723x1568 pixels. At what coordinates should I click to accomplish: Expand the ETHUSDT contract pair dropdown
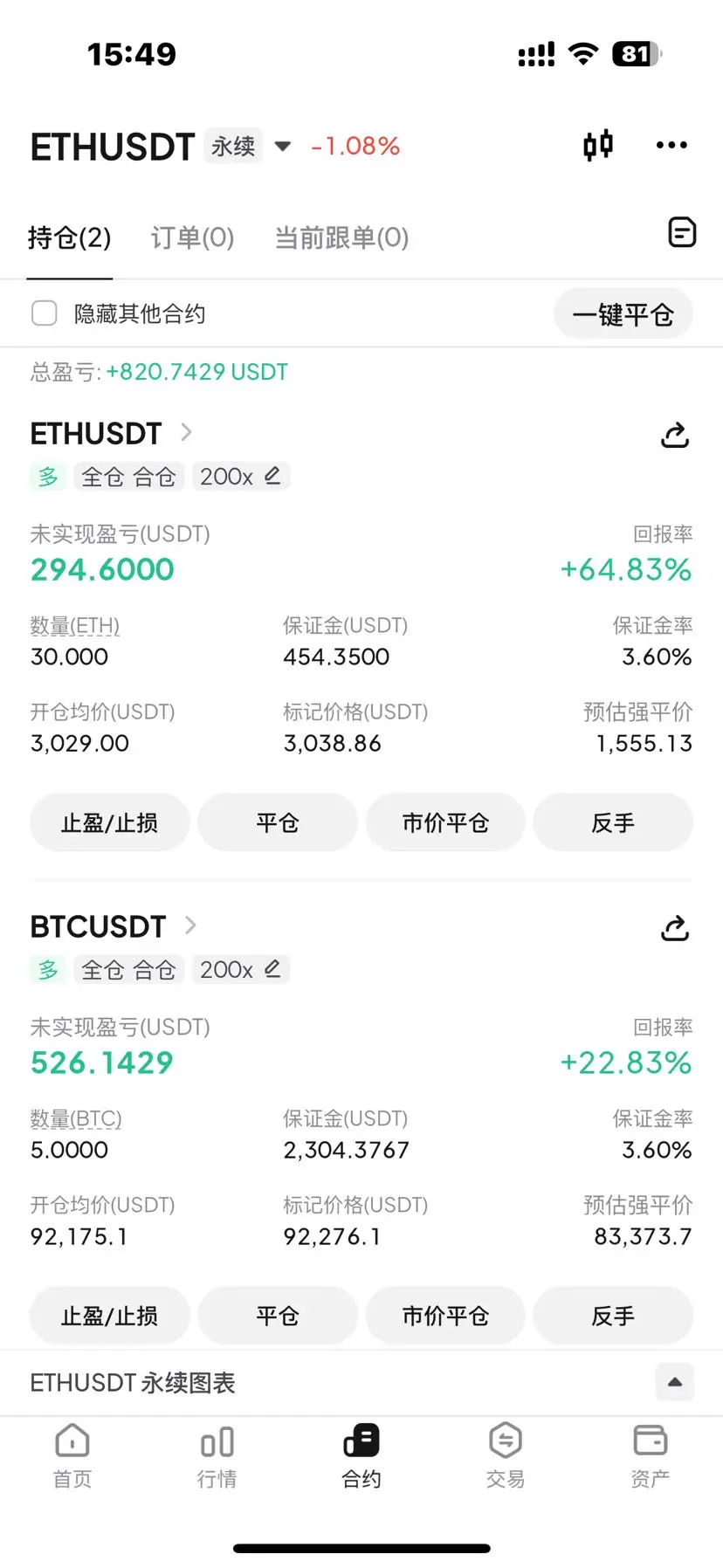(x=283, y=146)
